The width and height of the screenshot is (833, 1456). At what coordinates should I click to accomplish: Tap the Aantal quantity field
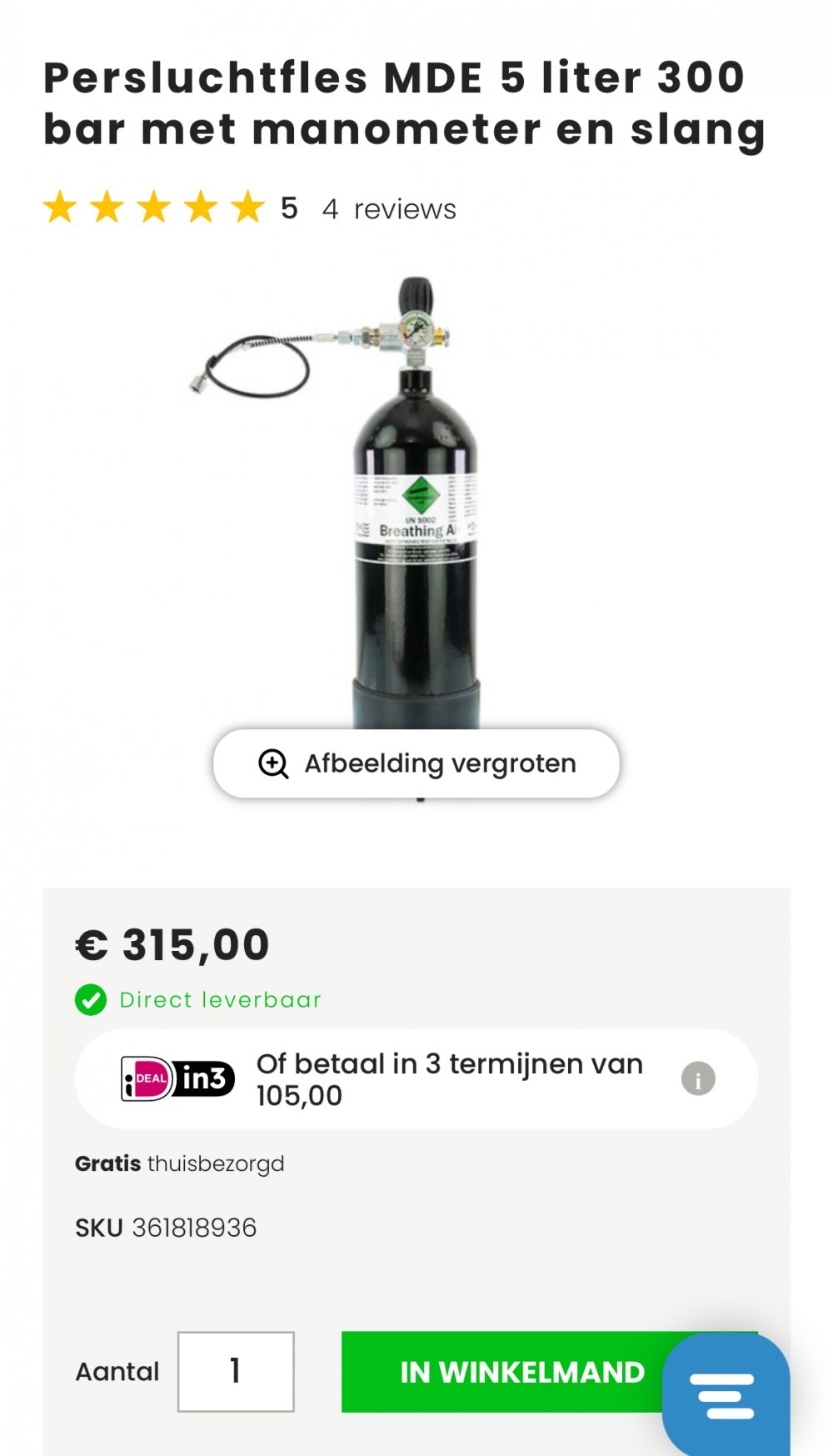[236, 1371]
